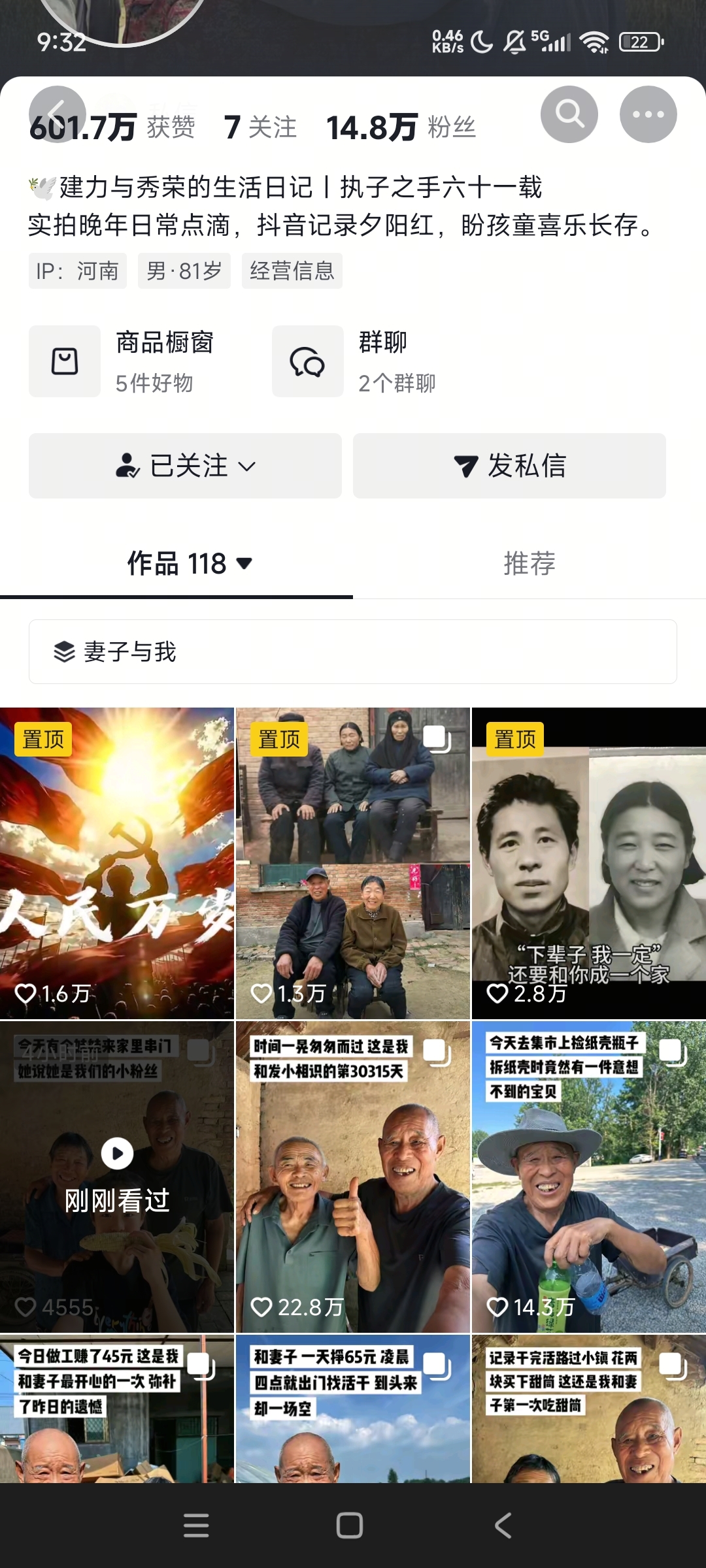Open the 作品 118 sort dropdown
Viewport: 706px width, 1568px height.
click(x=190, y=563)
